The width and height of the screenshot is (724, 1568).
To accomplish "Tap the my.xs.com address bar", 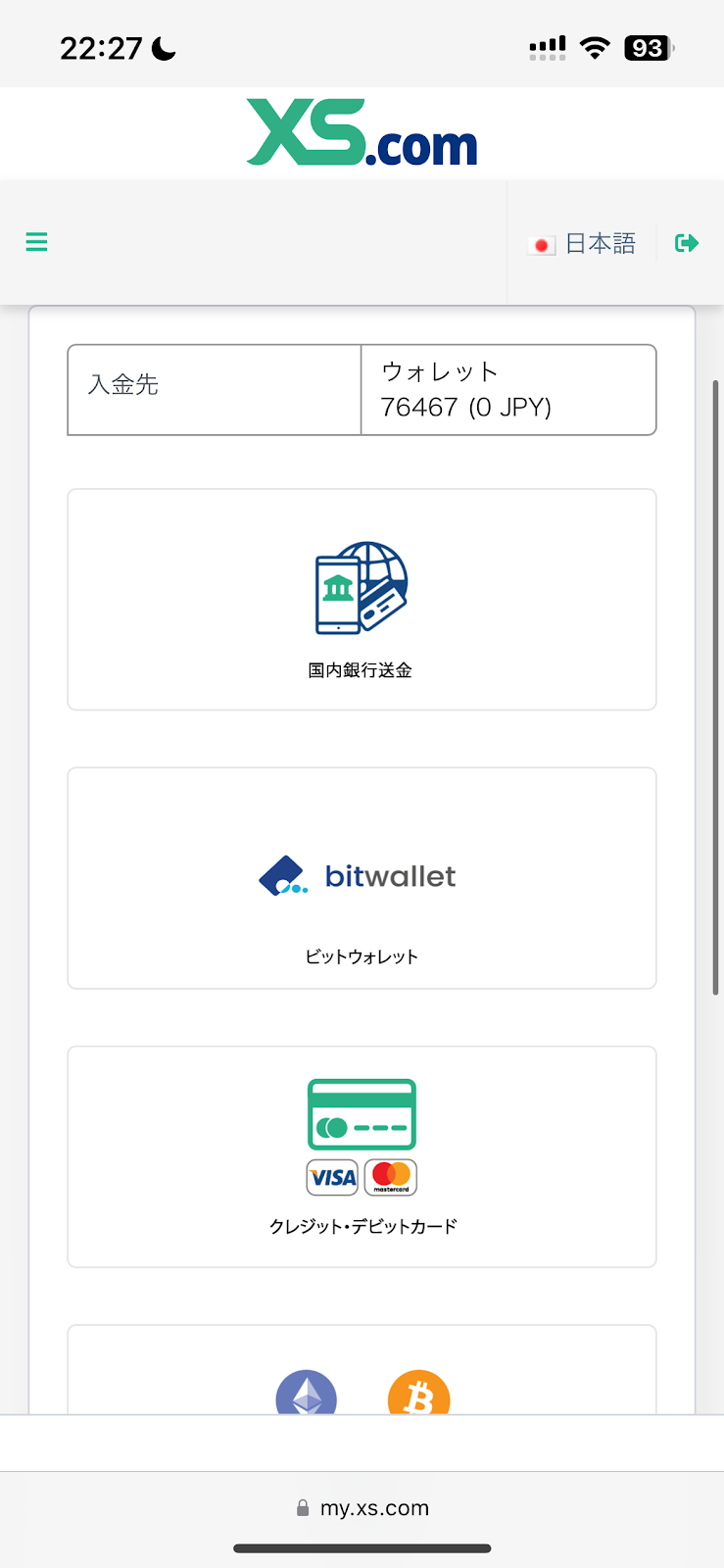I will pyautogui.click(x=362, y=1508).
